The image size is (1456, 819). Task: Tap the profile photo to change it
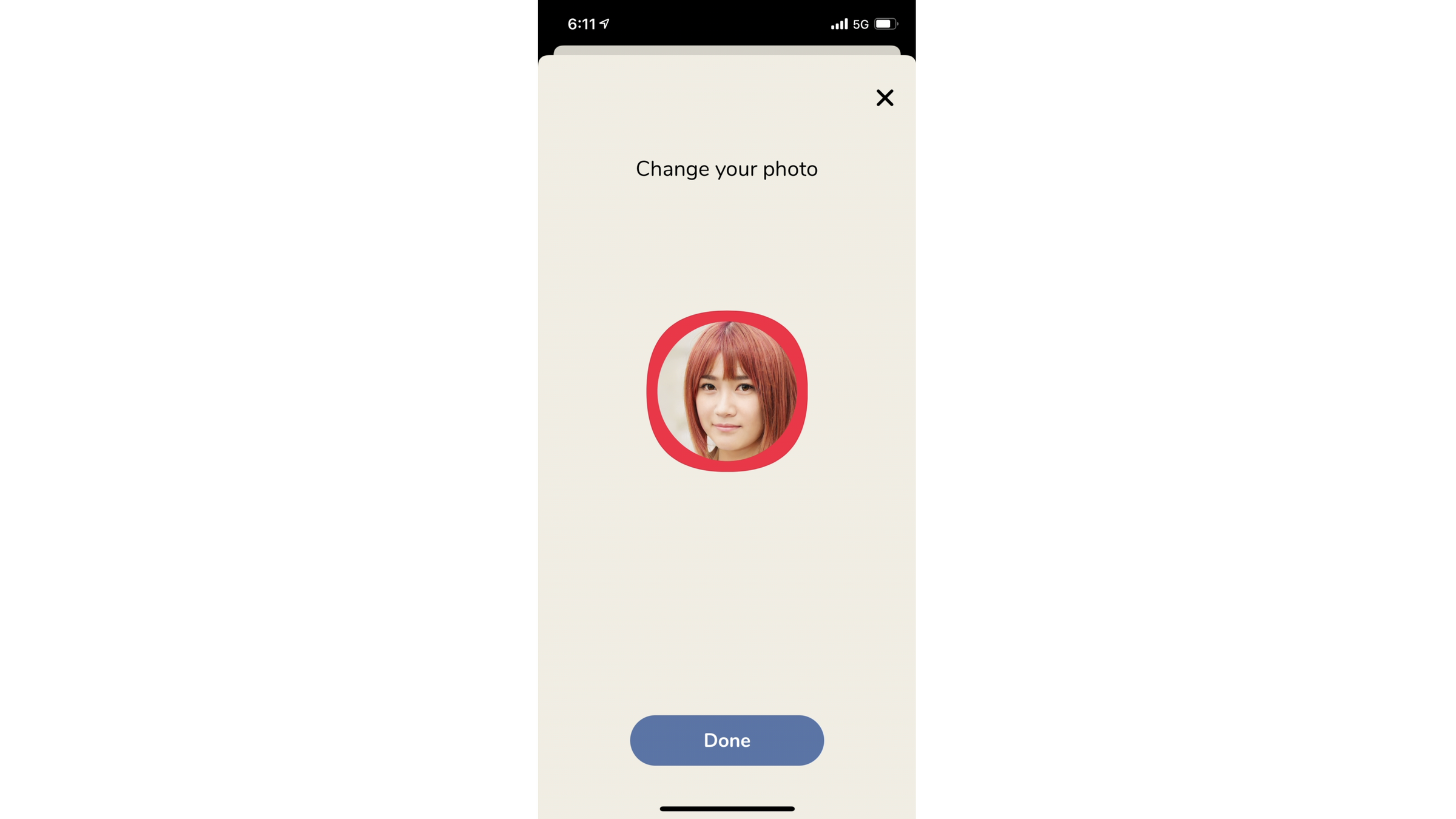[727, 391]
